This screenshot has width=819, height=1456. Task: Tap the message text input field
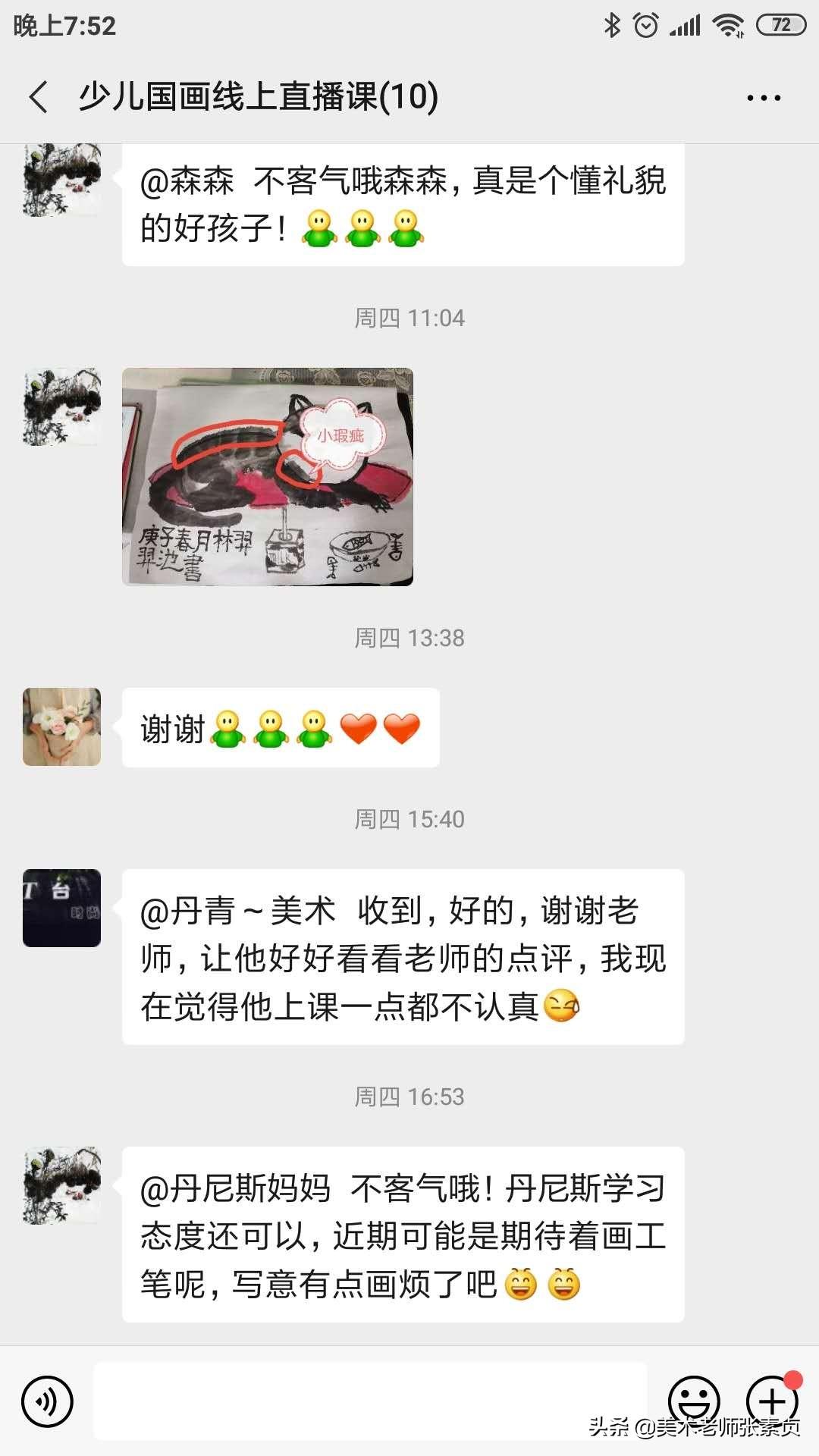coord(370,1401)
